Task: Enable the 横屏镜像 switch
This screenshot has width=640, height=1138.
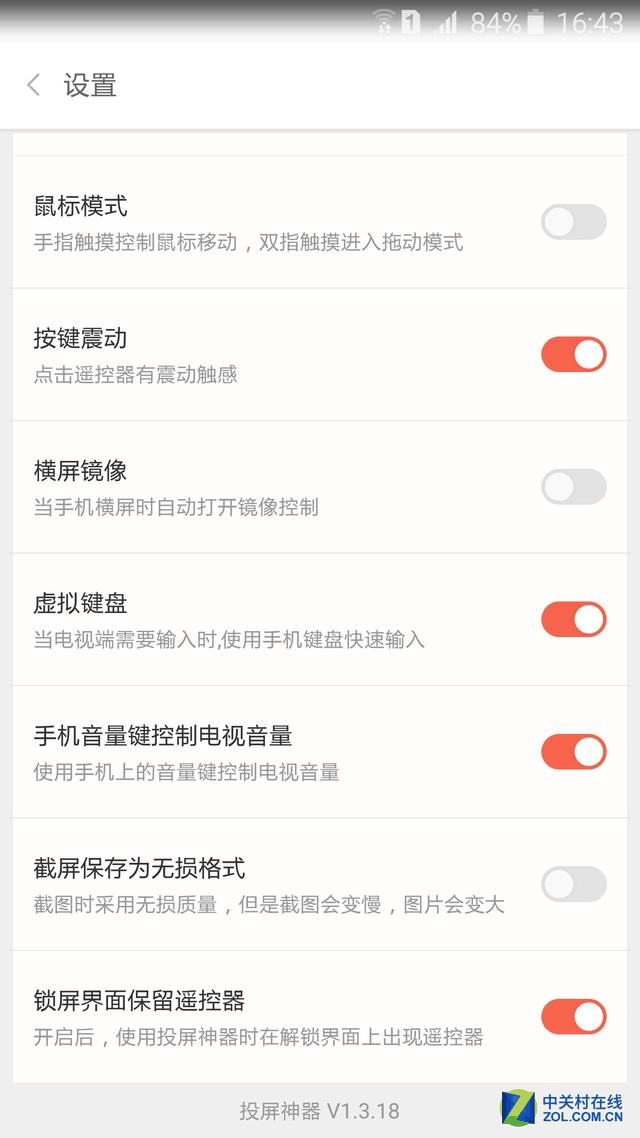Action: 573,487
